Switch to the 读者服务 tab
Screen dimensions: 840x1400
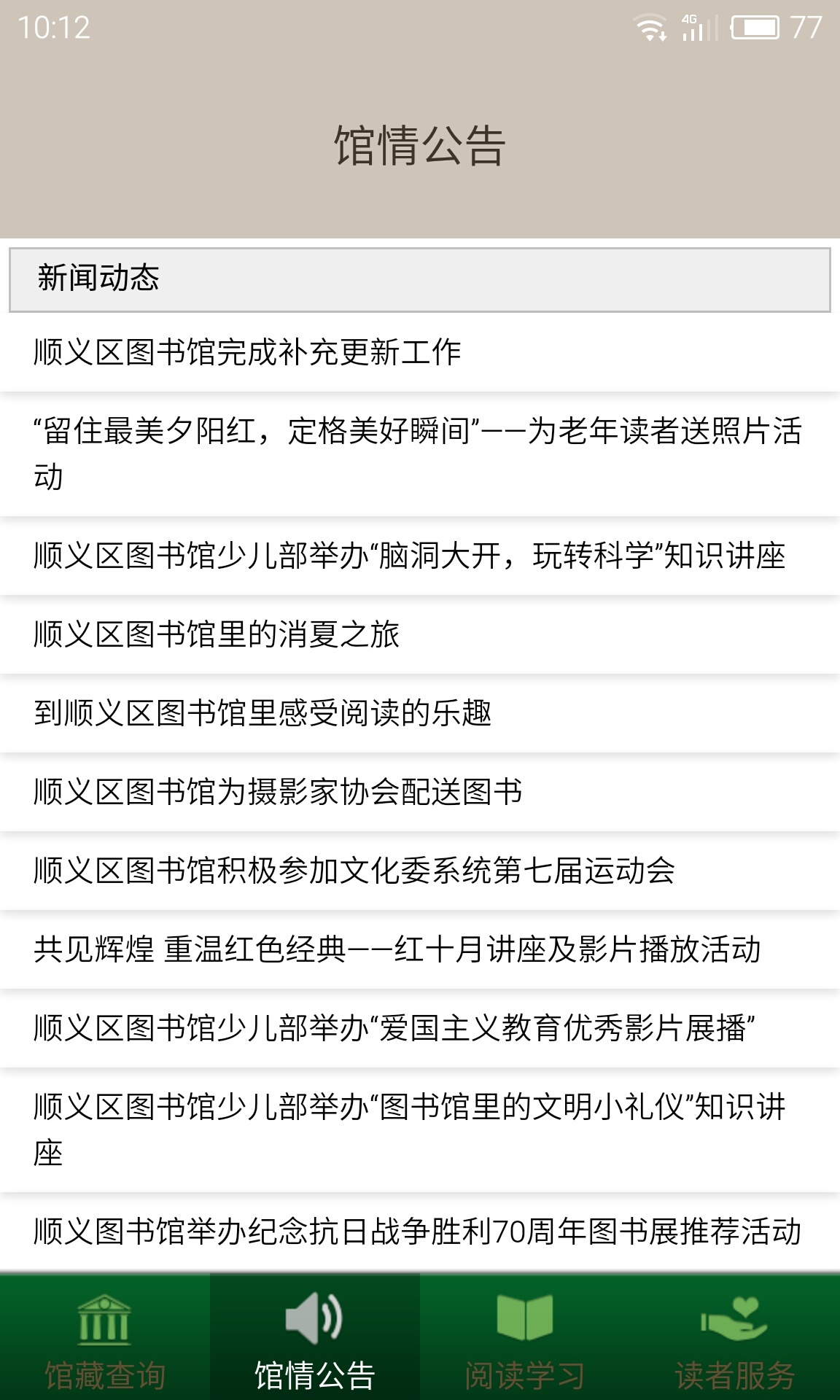click(x=735, y=1338)
